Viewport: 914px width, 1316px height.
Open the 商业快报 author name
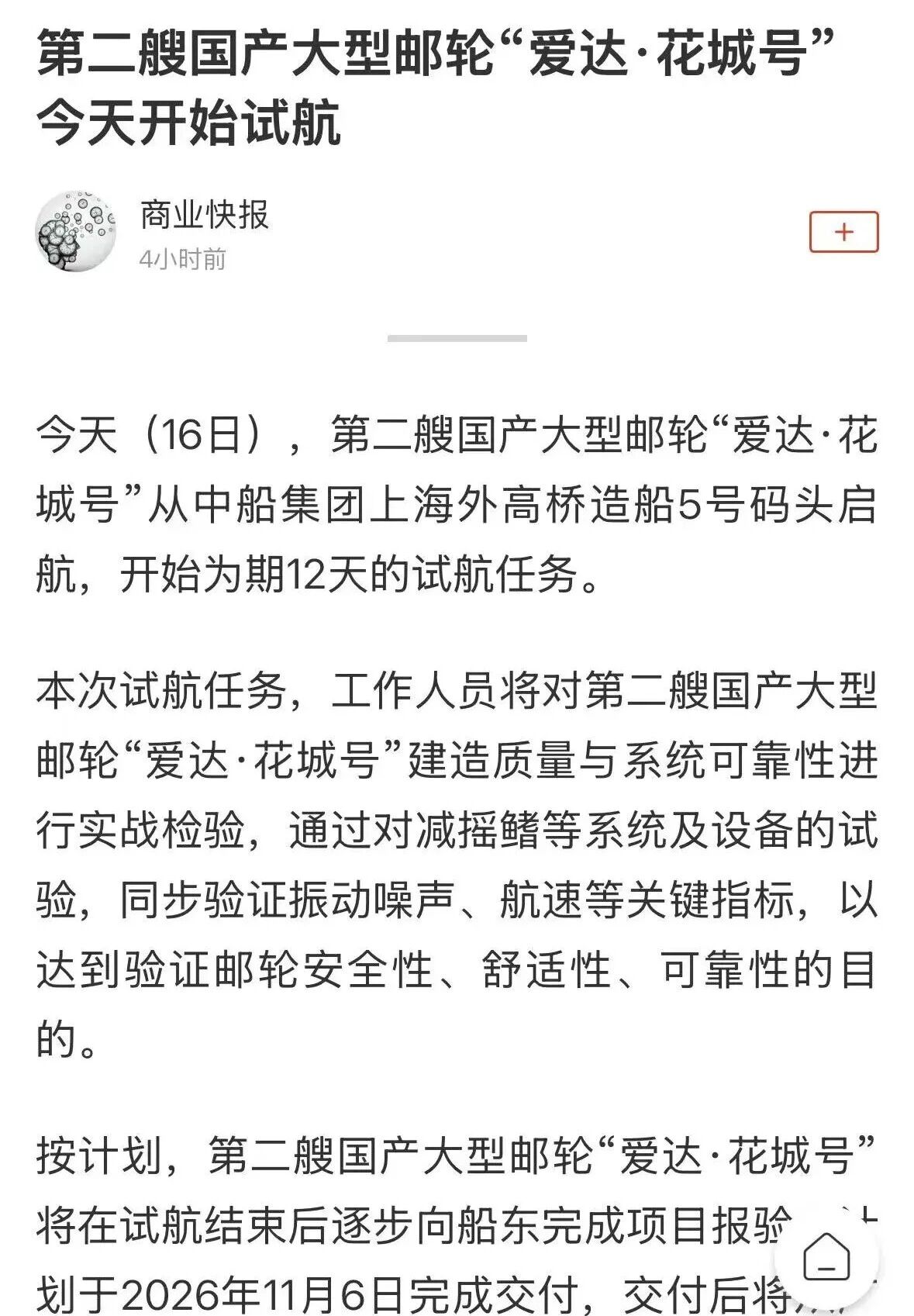[x=204, y=214]
